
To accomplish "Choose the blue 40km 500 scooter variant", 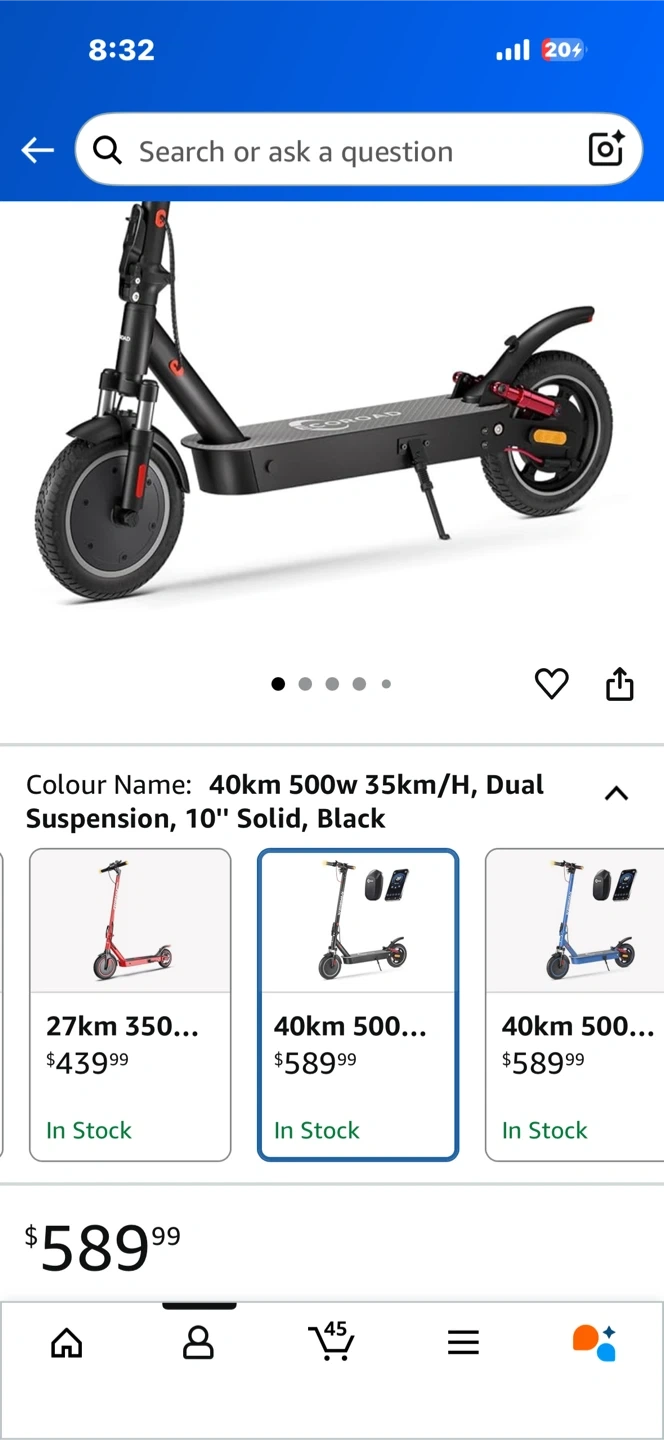I will point(575,1004).
